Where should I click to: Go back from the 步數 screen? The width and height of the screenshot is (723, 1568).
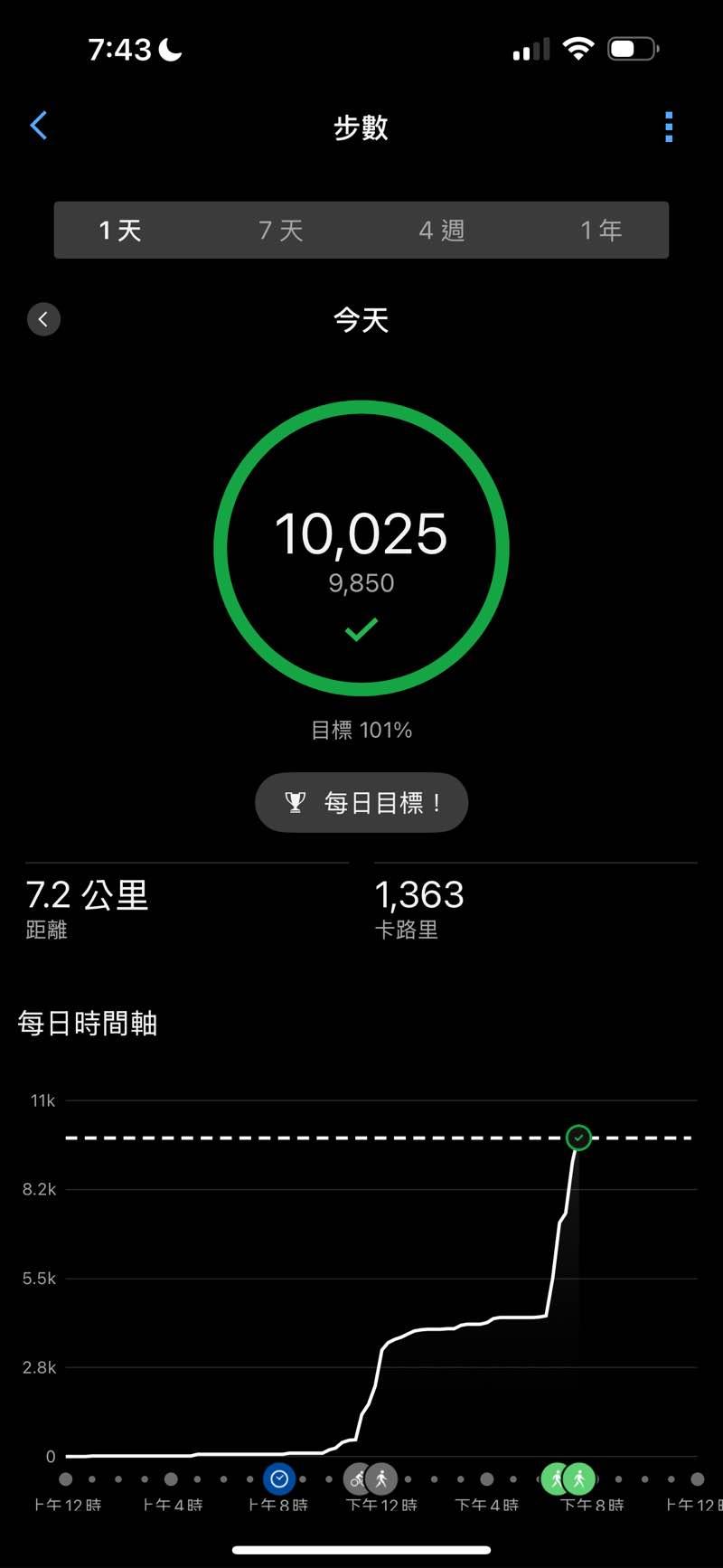pyautogui.click(x=39, y=127)
